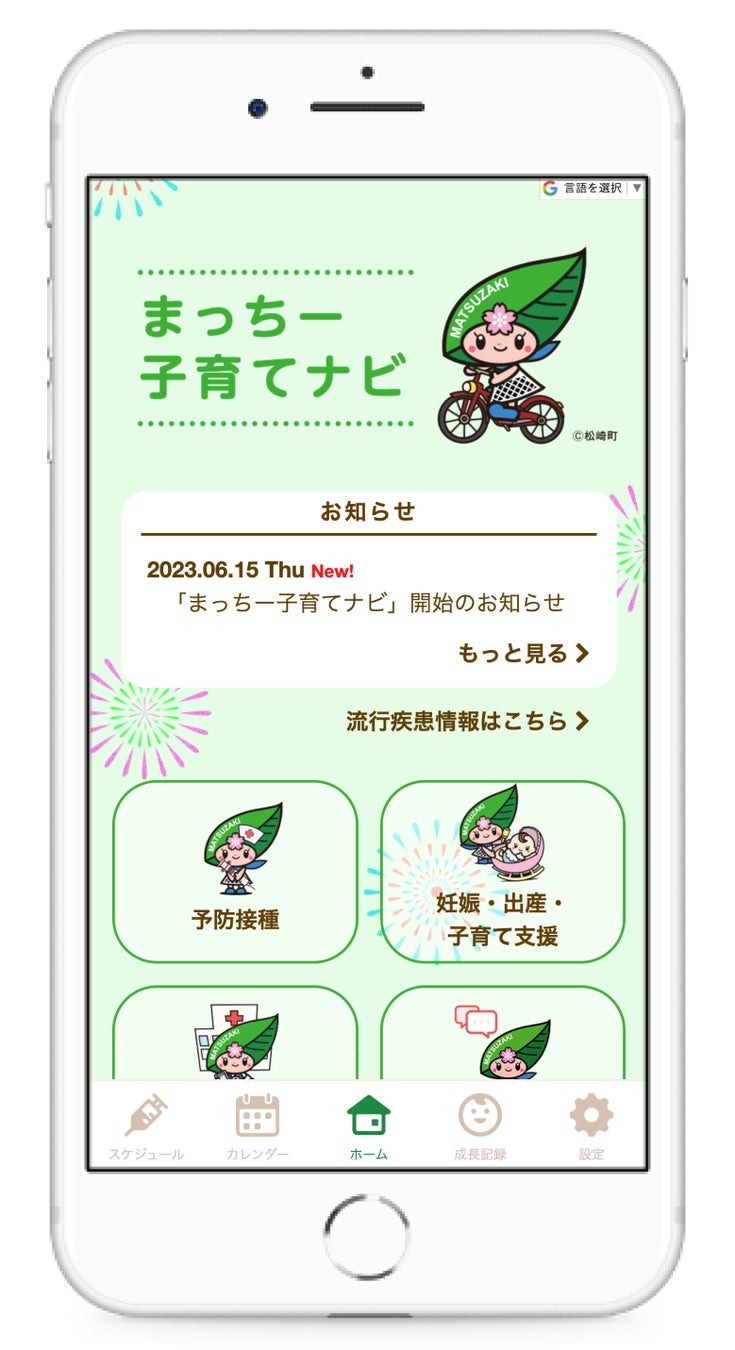Open the Google language selector dropdown
This screenshot has height=1350, width=735.
pyautogui.click(x=592, y=188)
